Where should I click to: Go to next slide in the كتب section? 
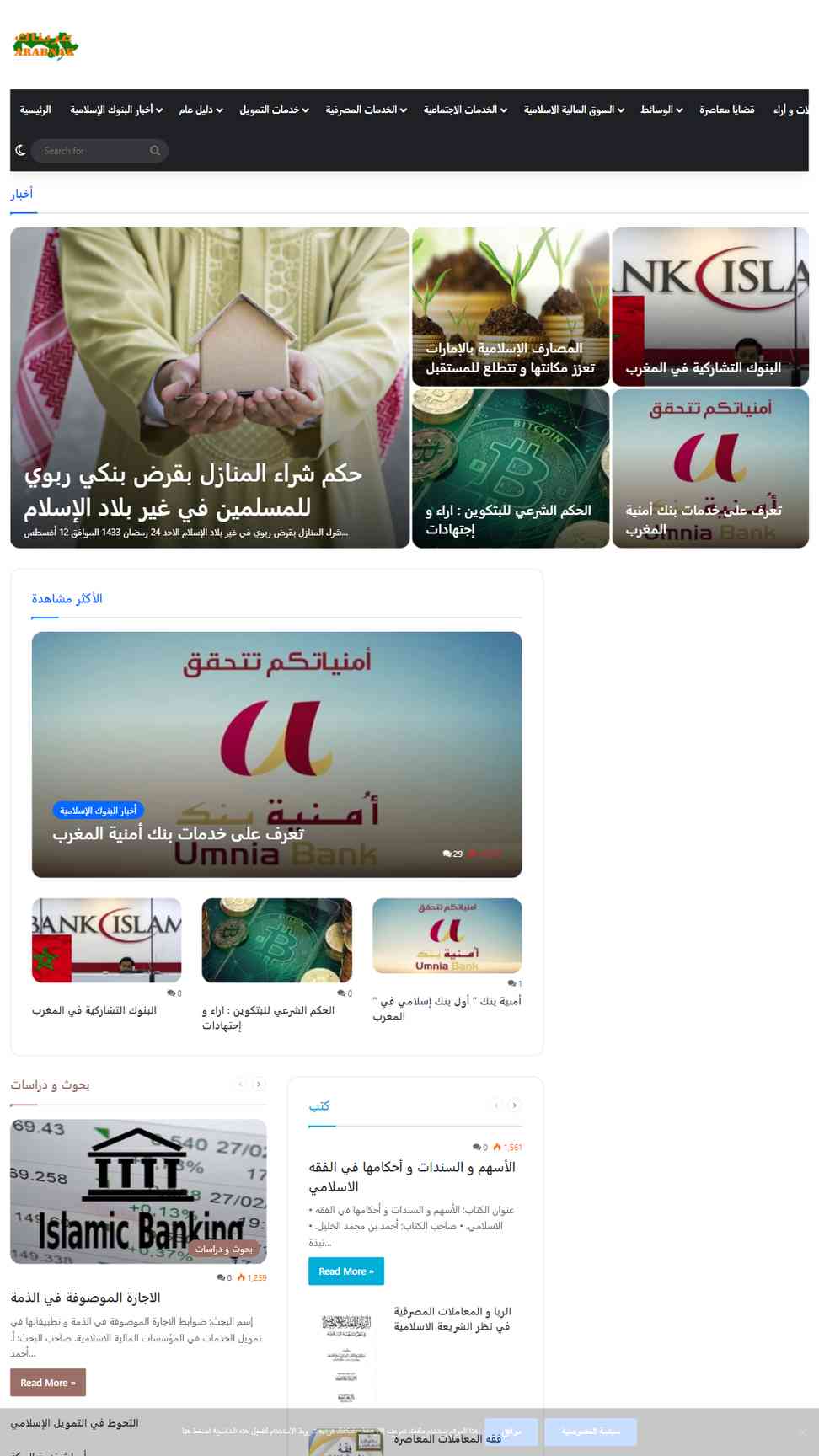(515, 1105)
